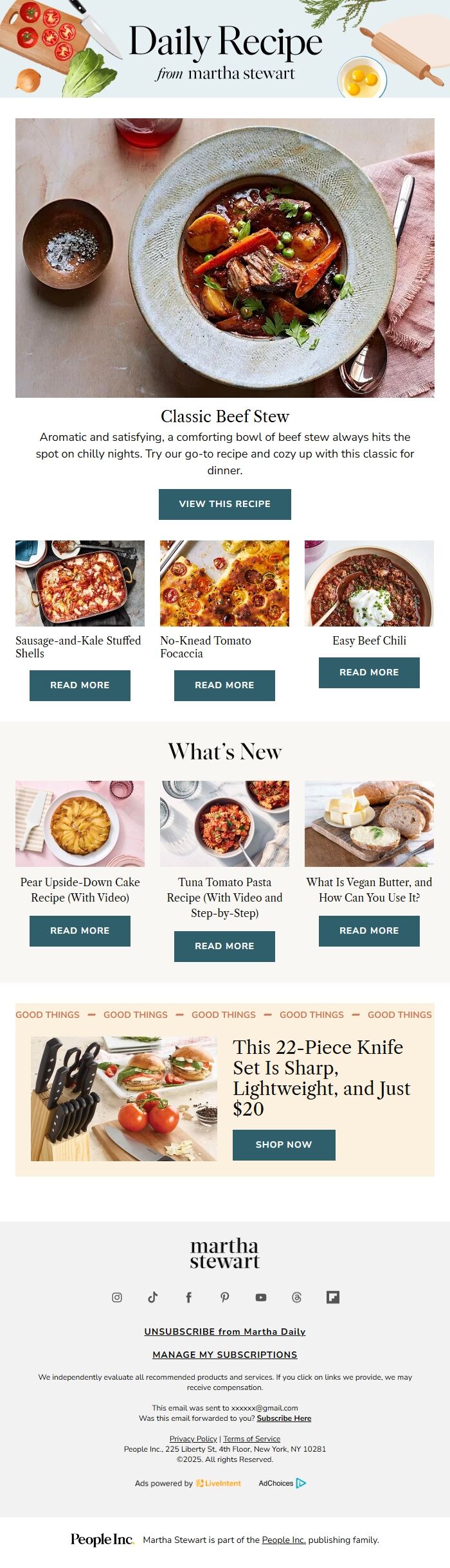Screen dimensions: 450x1568
Task: Open the Pinterest icon
Action: [x=224, y=1297]
